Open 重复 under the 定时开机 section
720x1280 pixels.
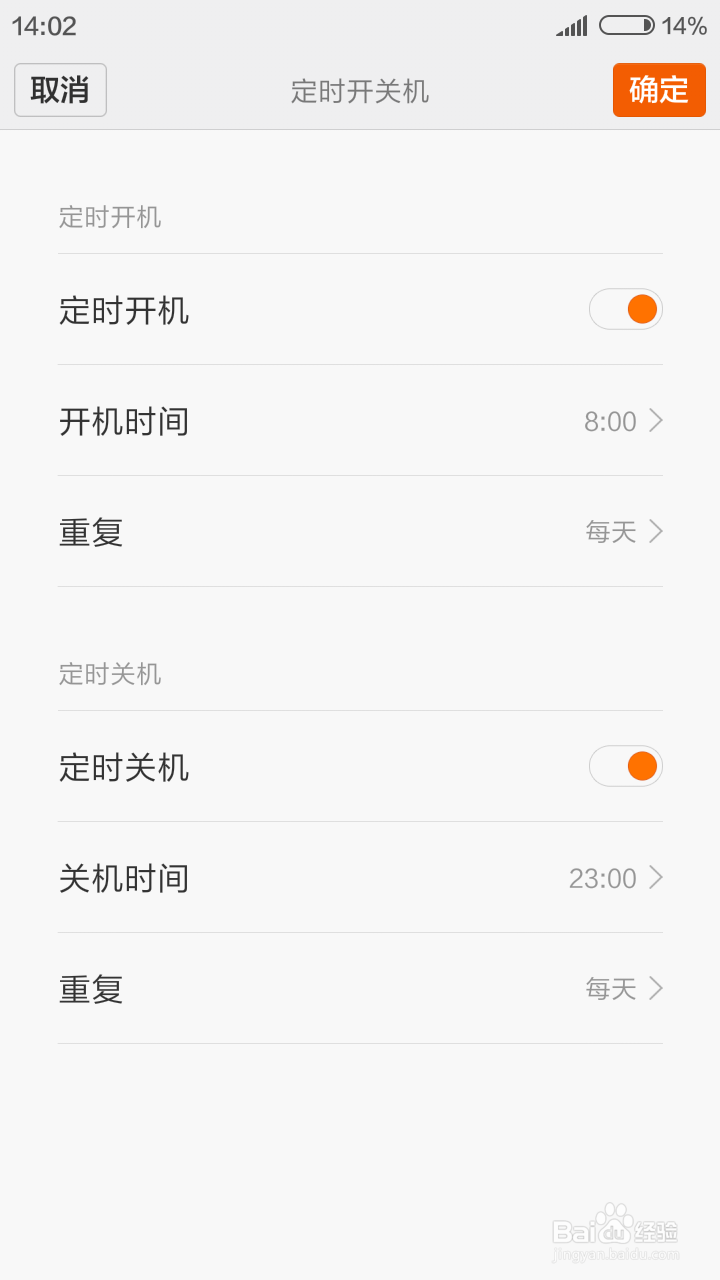coord(360,531)
